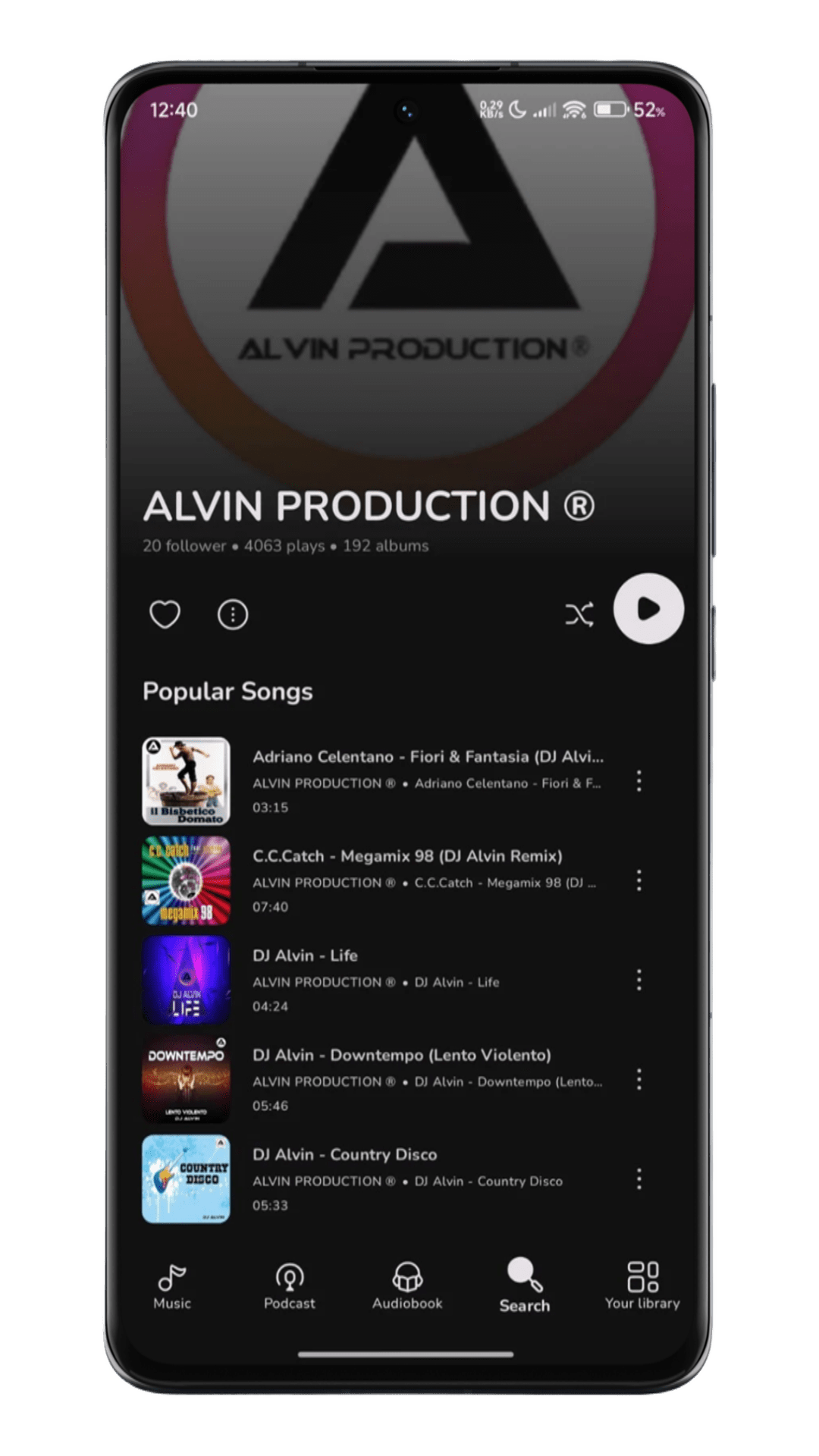The width and height of the screenshot is (819, 1456).
Task: Open options for Downtempo (Lento Violento)
Action: pos(639,1079)
